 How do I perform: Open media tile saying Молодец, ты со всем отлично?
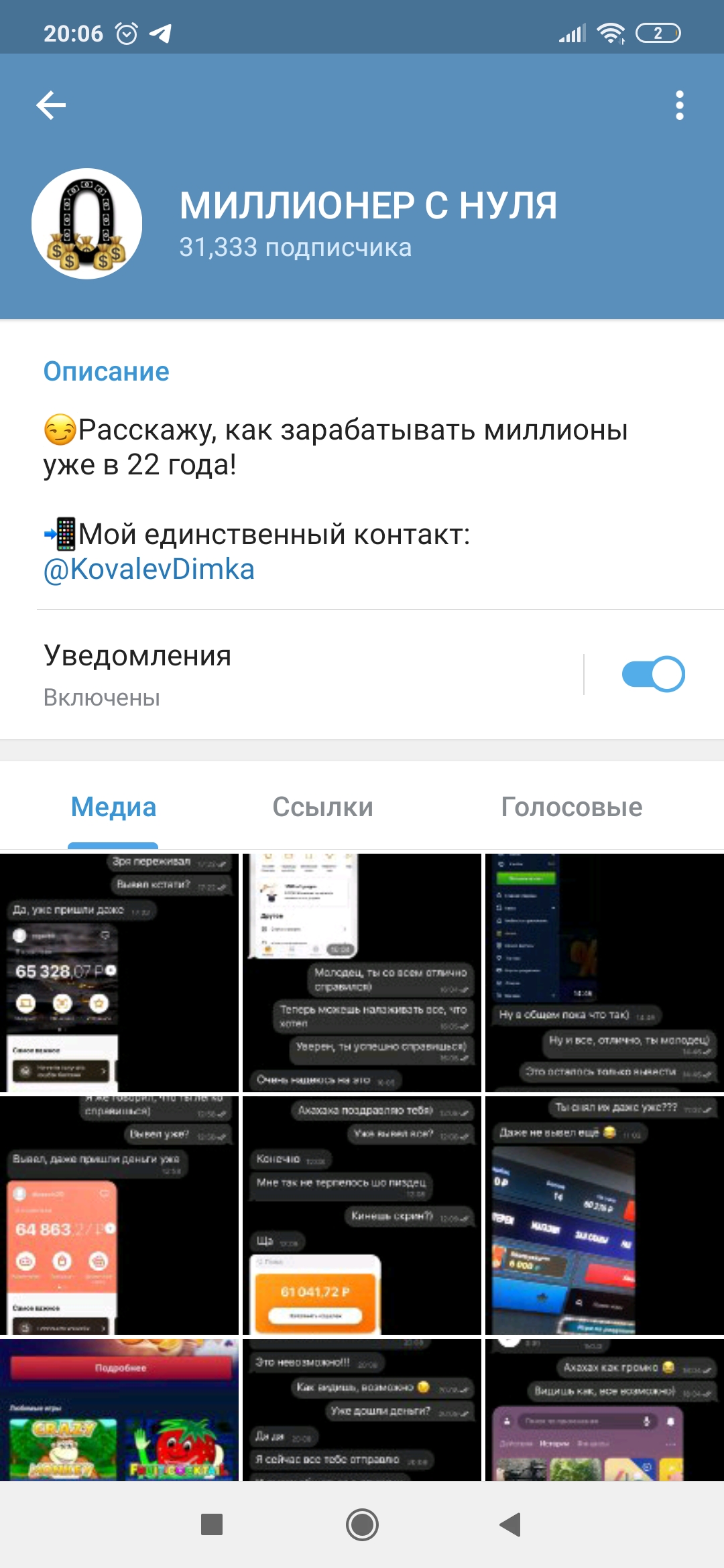tap(362, 972)
